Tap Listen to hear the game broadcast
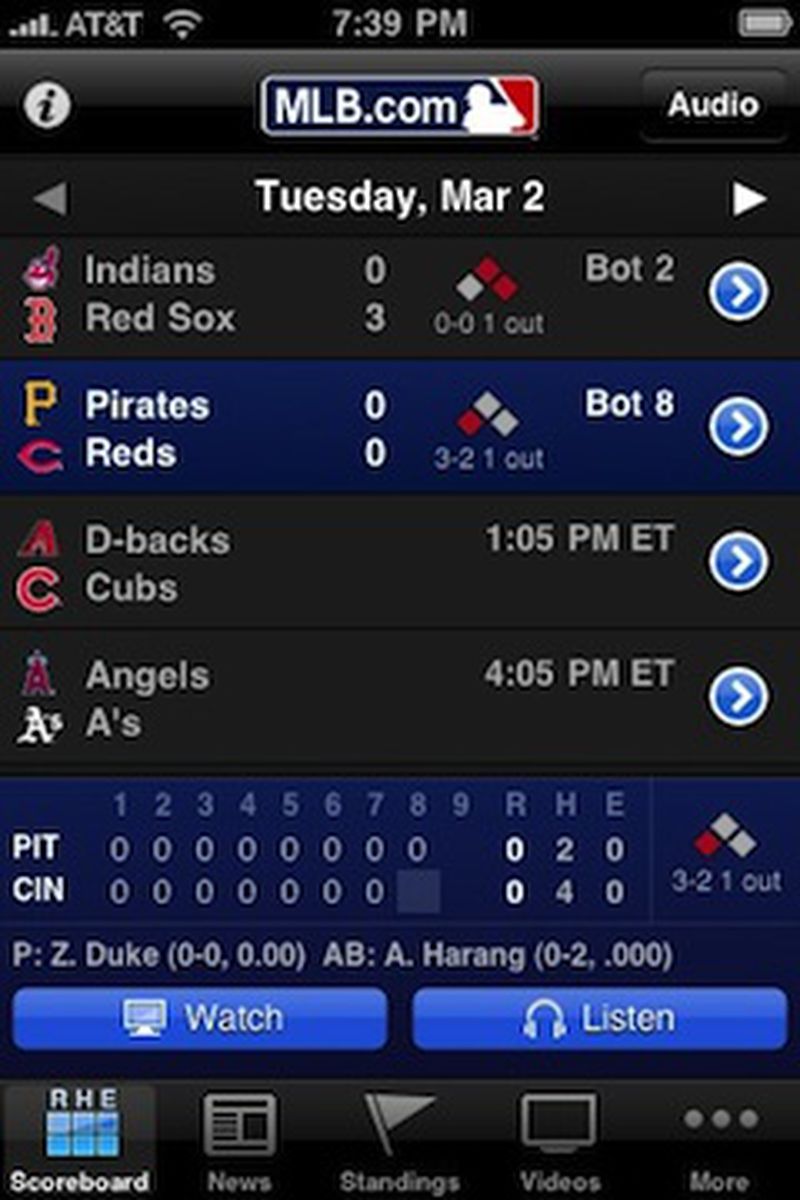Screen dimensions: 800x1200 click(598, 1017)
